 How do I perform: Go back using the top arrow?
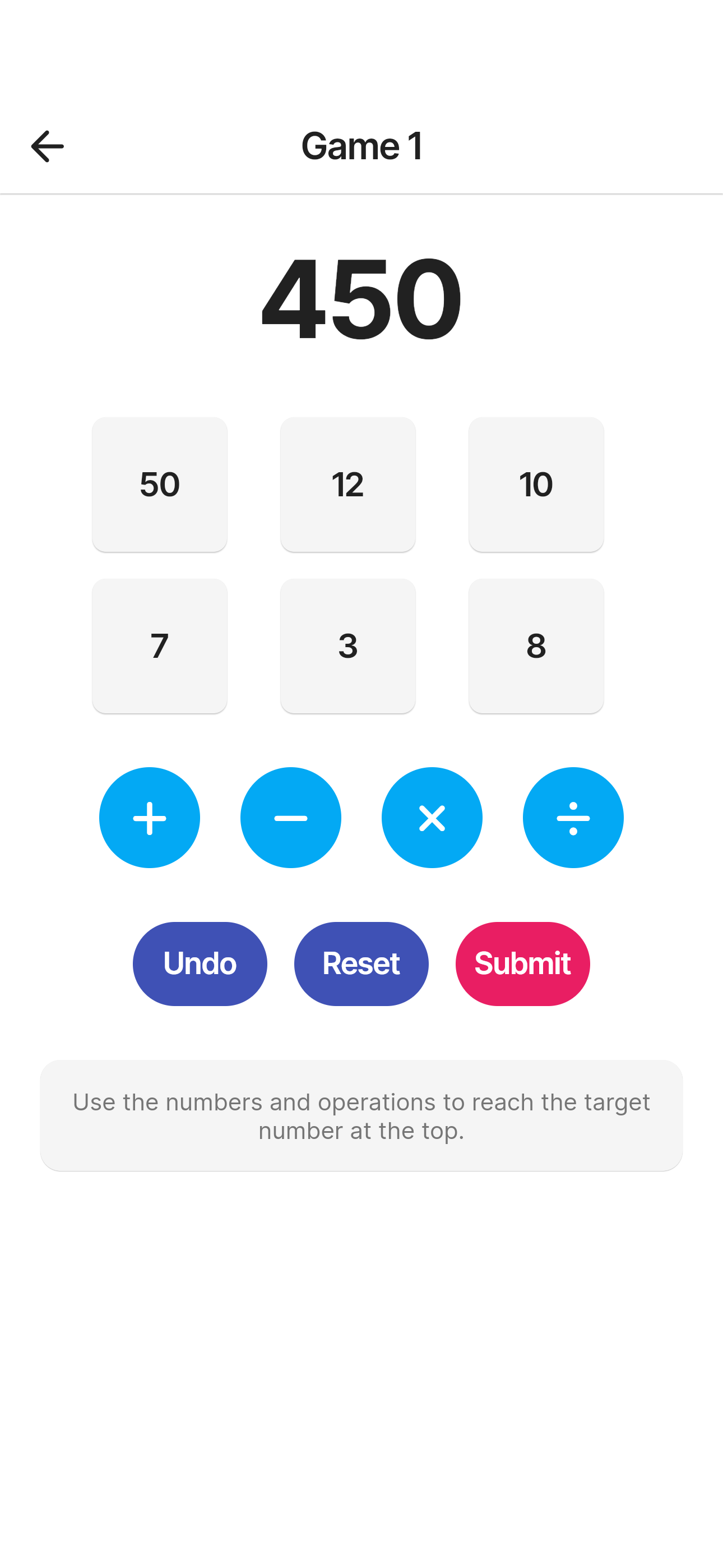[x=48, y=146]
